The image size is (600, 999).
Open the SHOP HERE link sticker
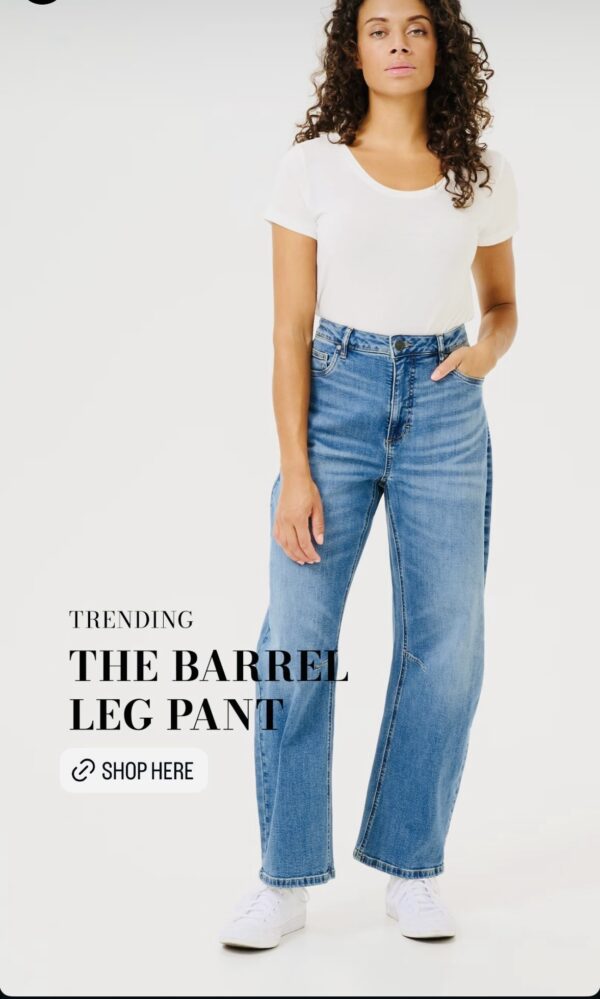click(x=134, y=771)
